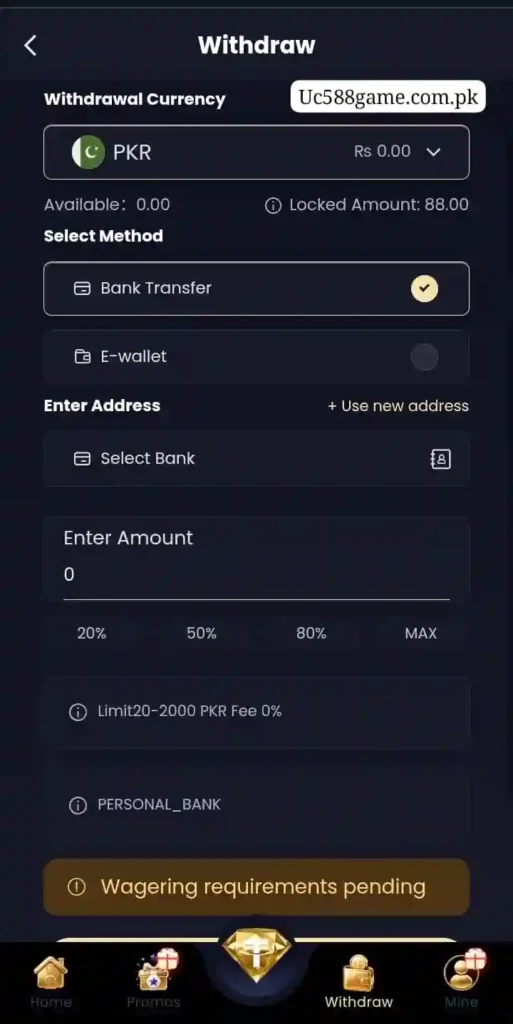Open the Promos tab
The width and height of the screenshot is (513, 1024).
tap(154, 982)
